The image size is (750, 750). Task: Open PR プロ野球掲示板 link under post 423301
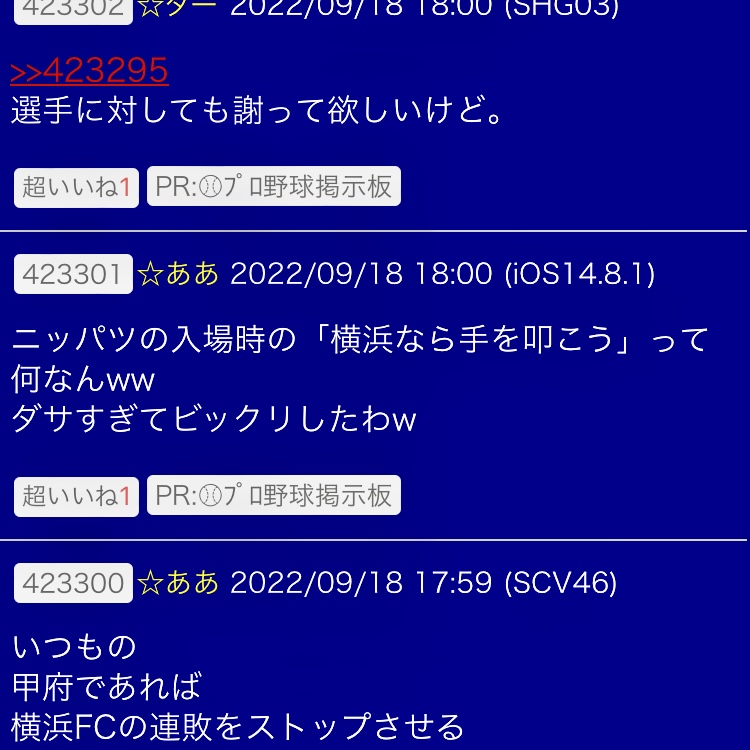tap(274, 496)
